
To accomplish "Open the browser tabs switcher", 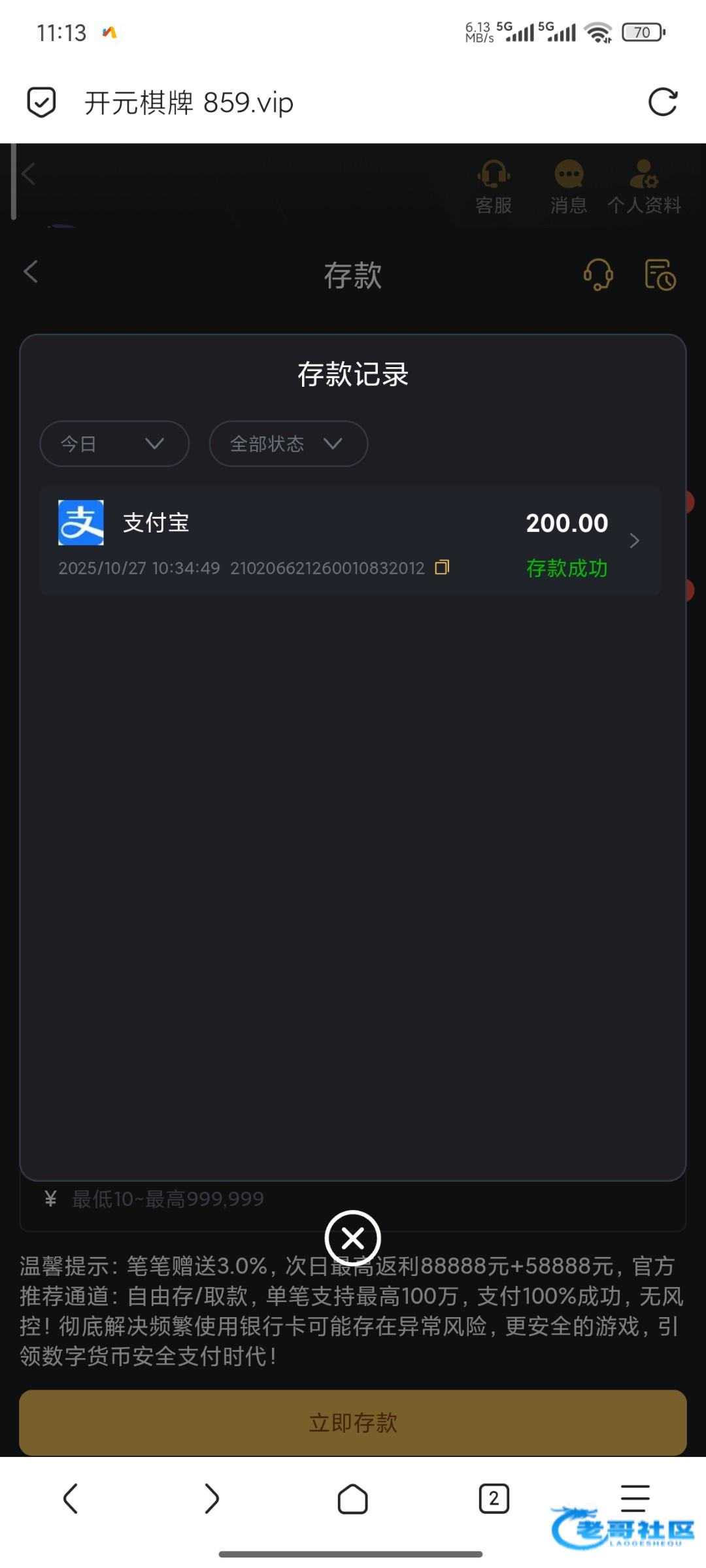I will (494, 1498).
